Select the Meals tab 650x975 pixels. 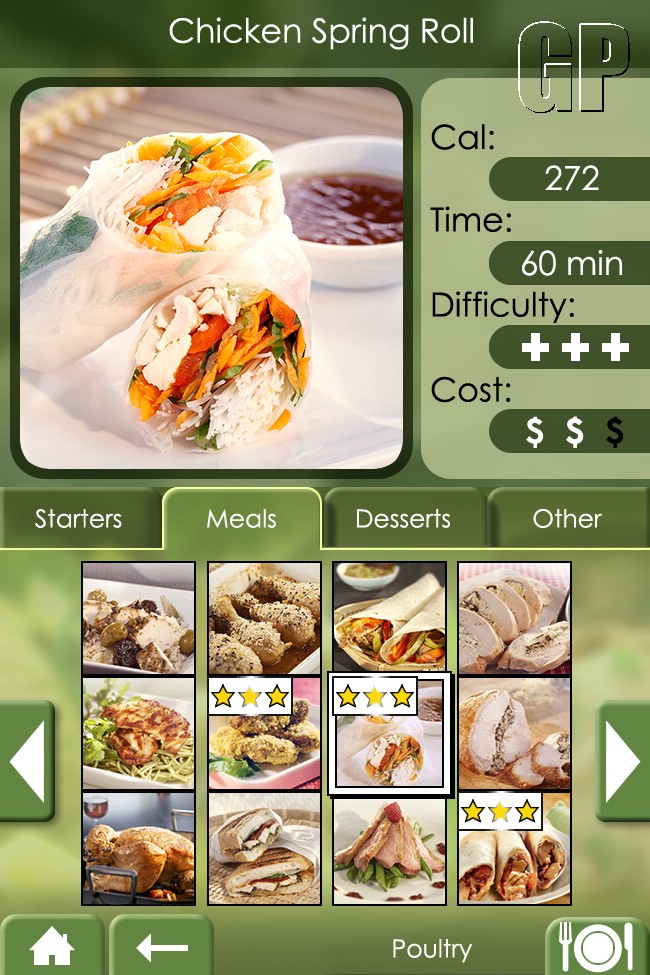pyautogui.click(x=241, y=519)
